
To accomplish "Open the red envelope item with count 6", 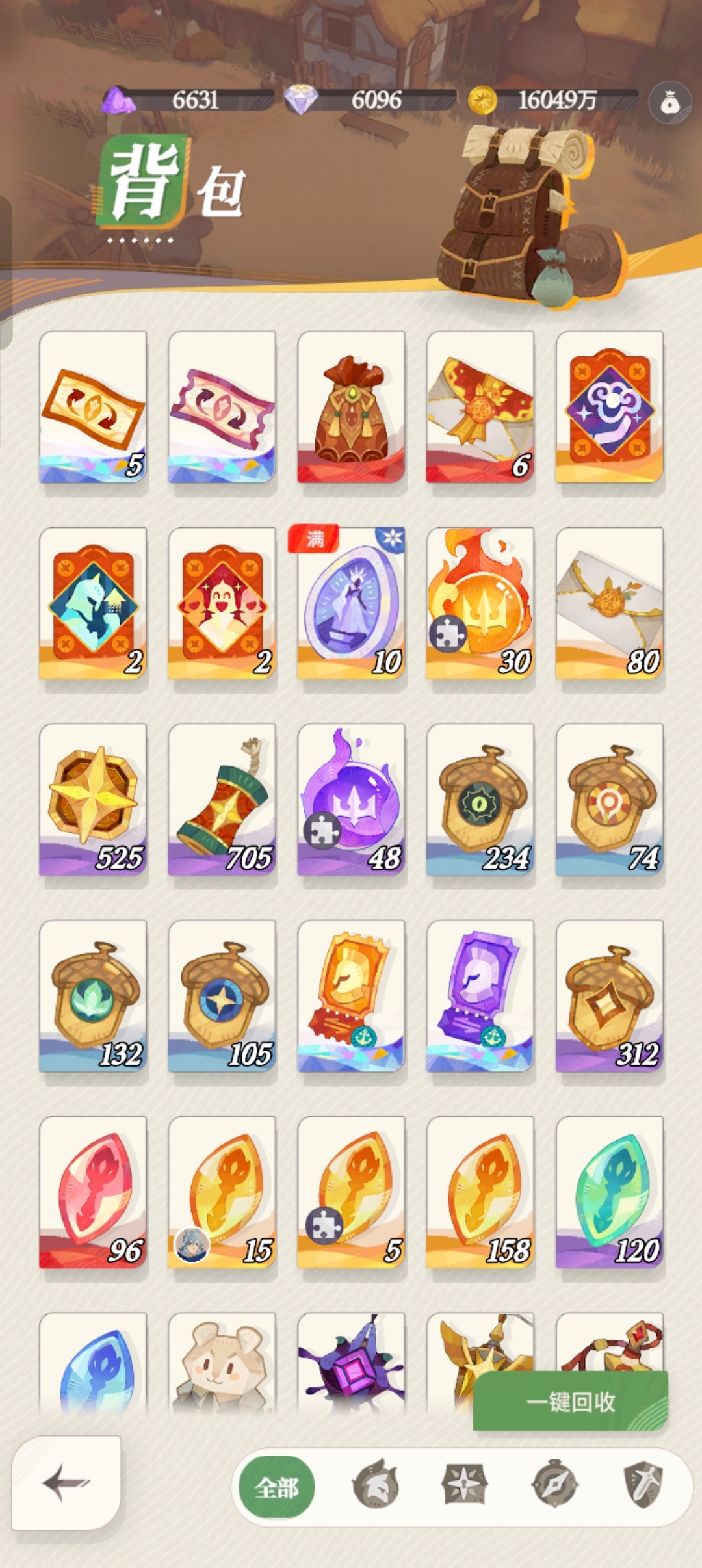I will tap(480, 407).
